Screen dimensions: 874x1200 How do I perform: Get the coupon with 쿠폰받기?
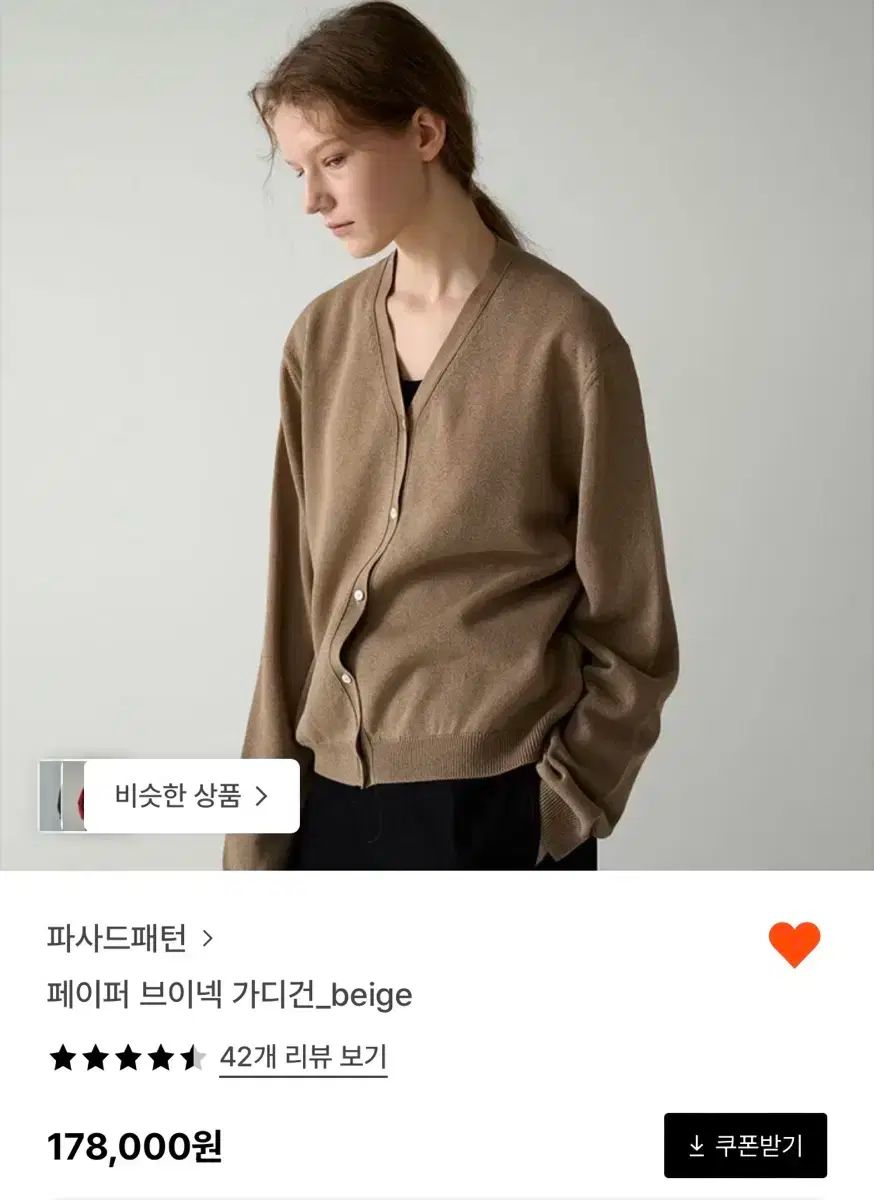[745, 1145]
